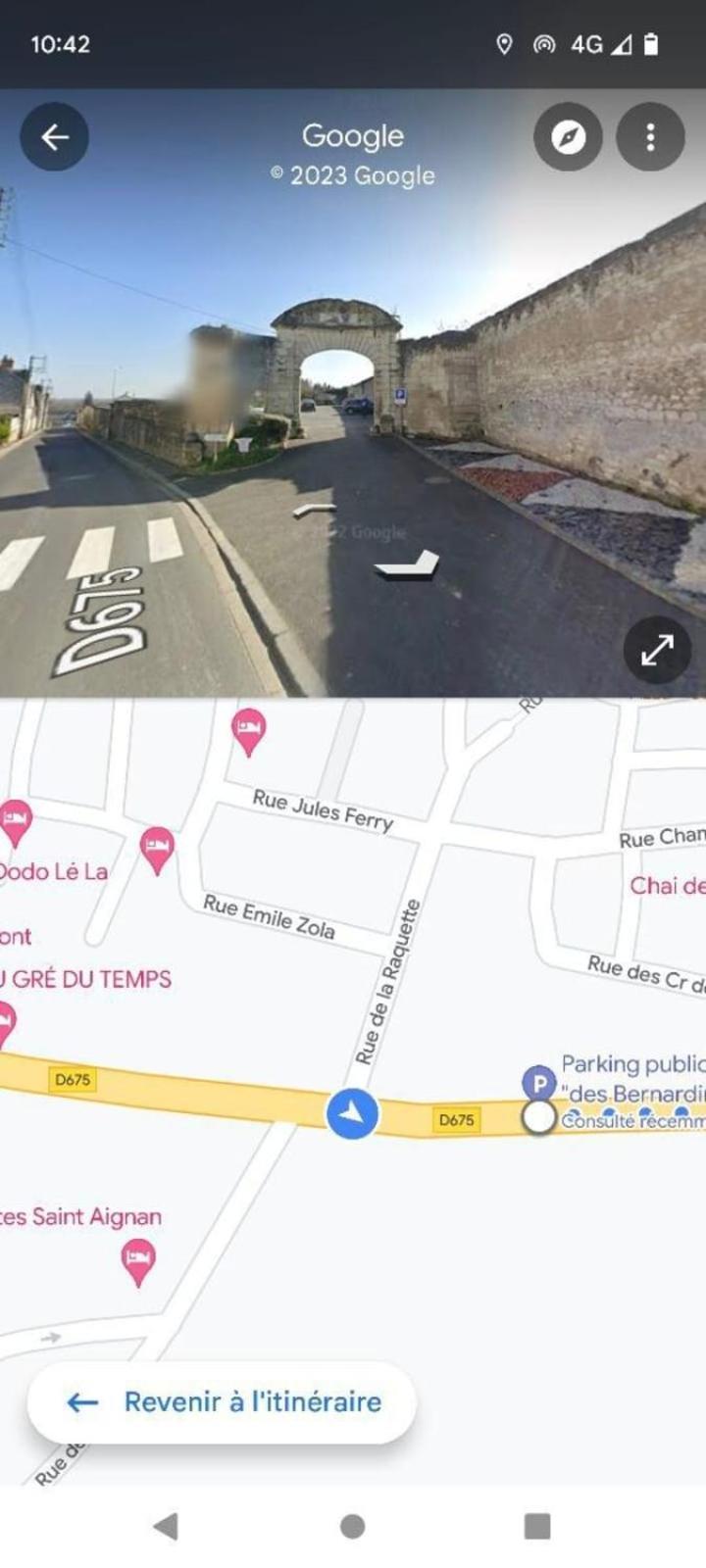
Task: Open the three-dot overflow menu
Action: tap(650, 137)
